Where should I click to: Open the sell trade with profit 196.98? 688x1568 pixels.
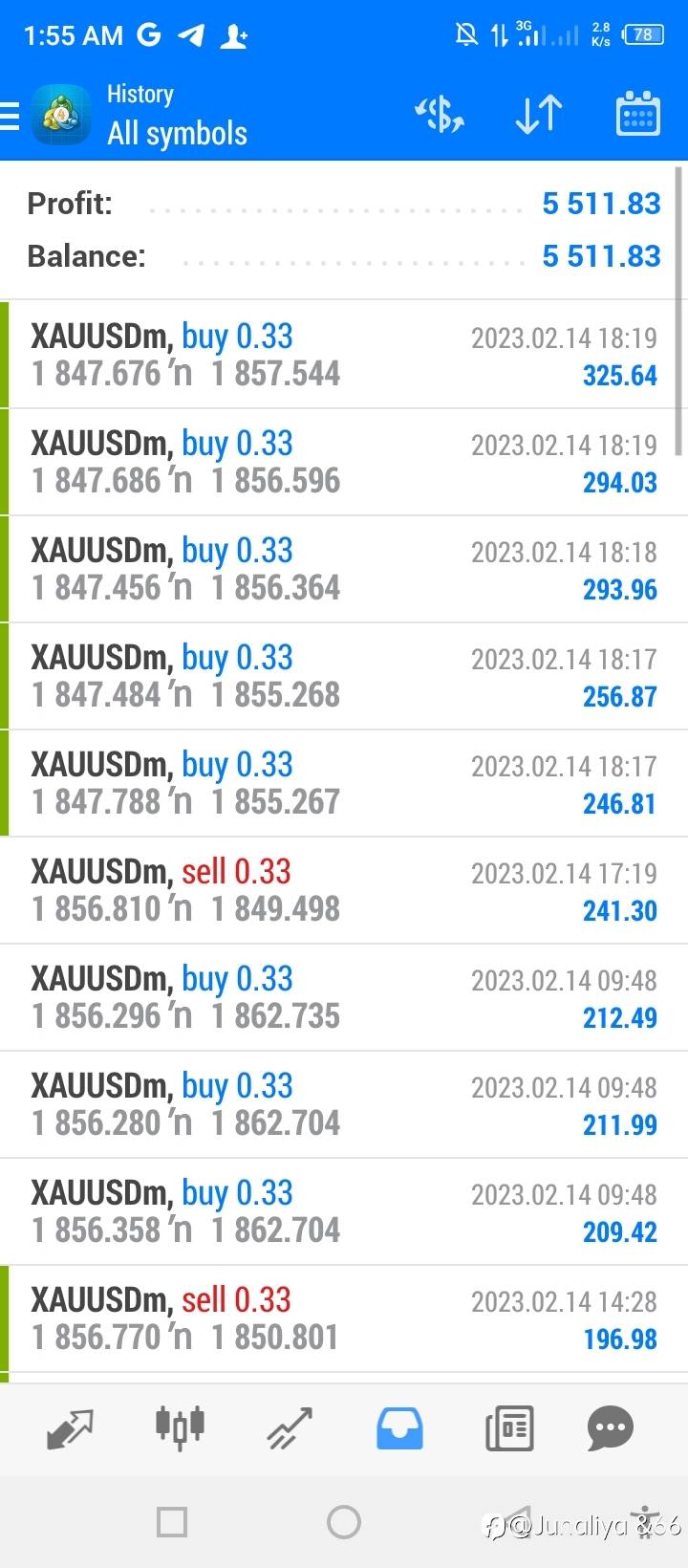344,1318
